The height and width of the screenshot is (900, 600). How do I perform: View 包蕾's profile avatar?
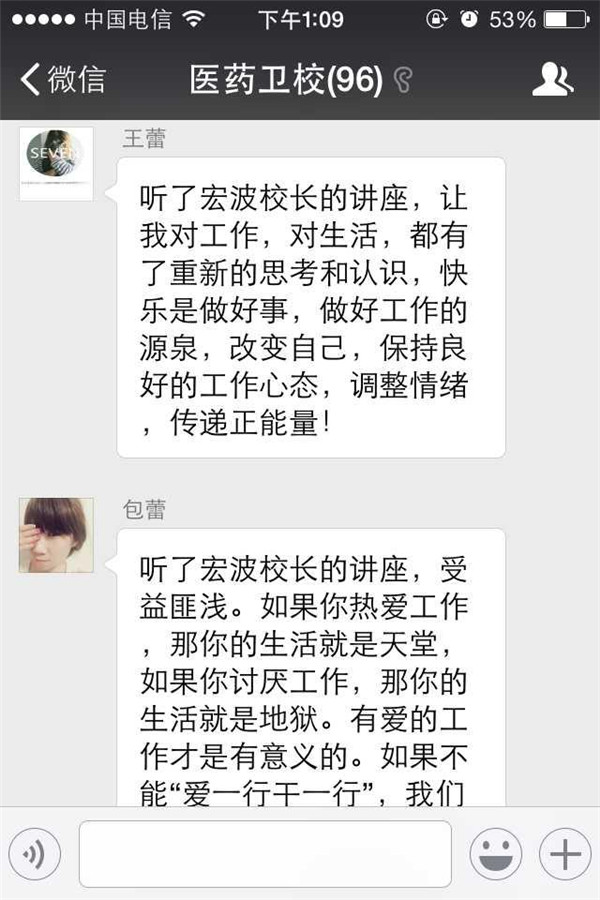click(x=56, y=535)
